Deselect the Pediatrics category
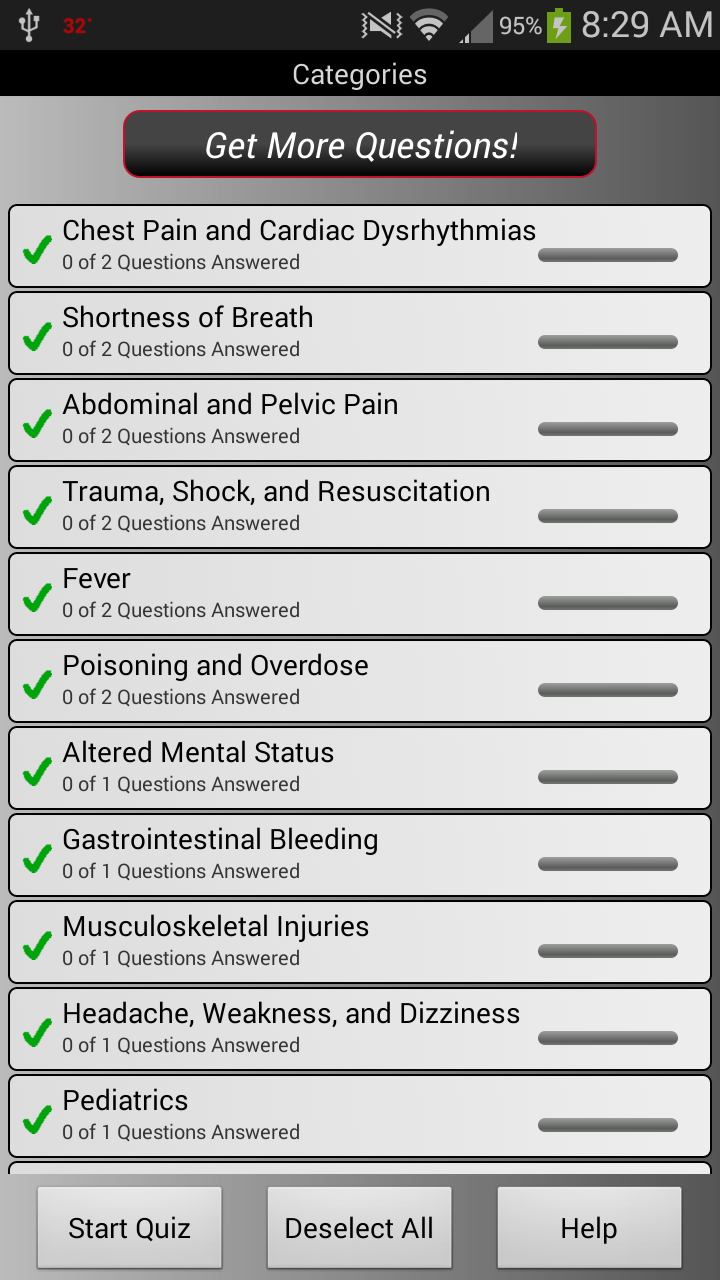This screenshot has height=1280, width=720. pos(38,1118)
